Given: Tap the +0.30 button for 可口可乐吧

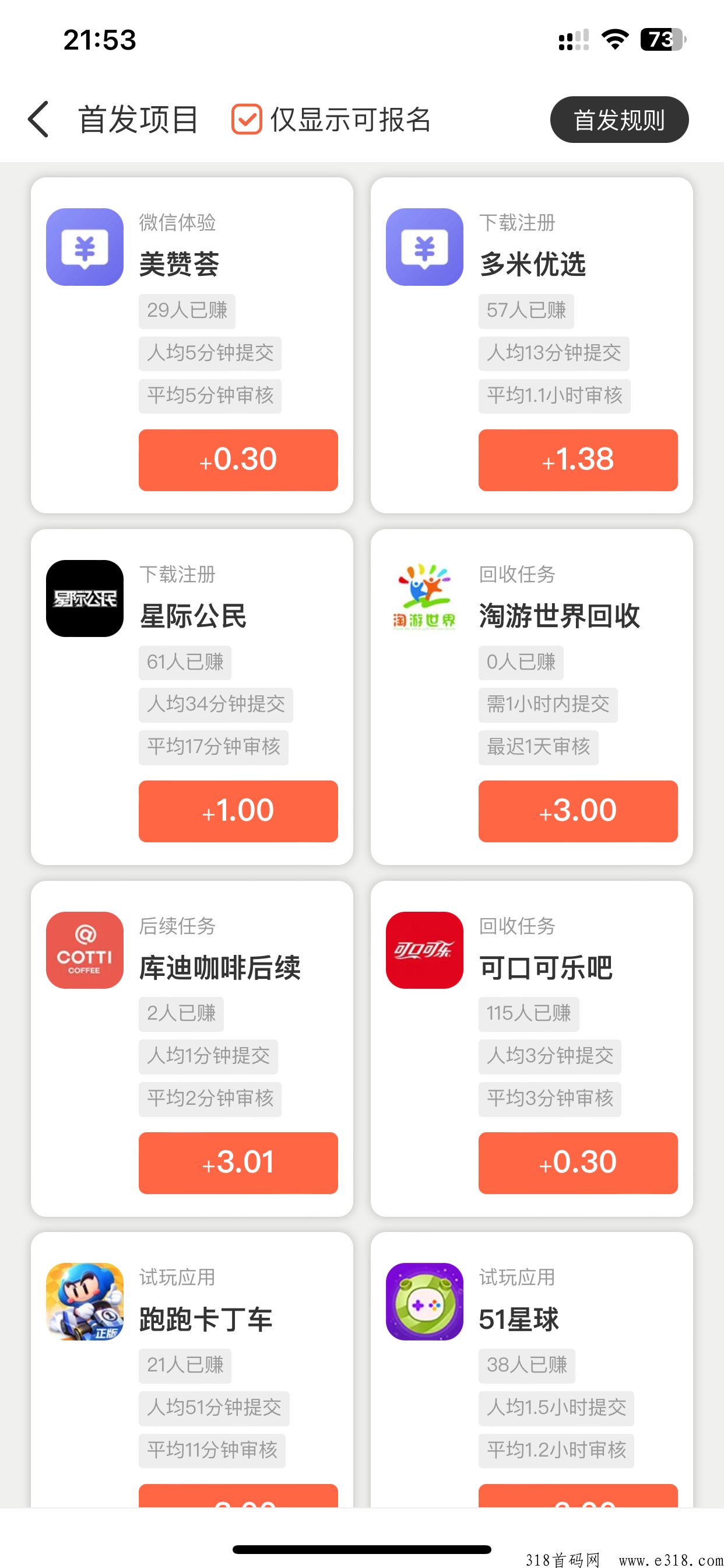Looking at the screenshot, I should (577, 1163).
